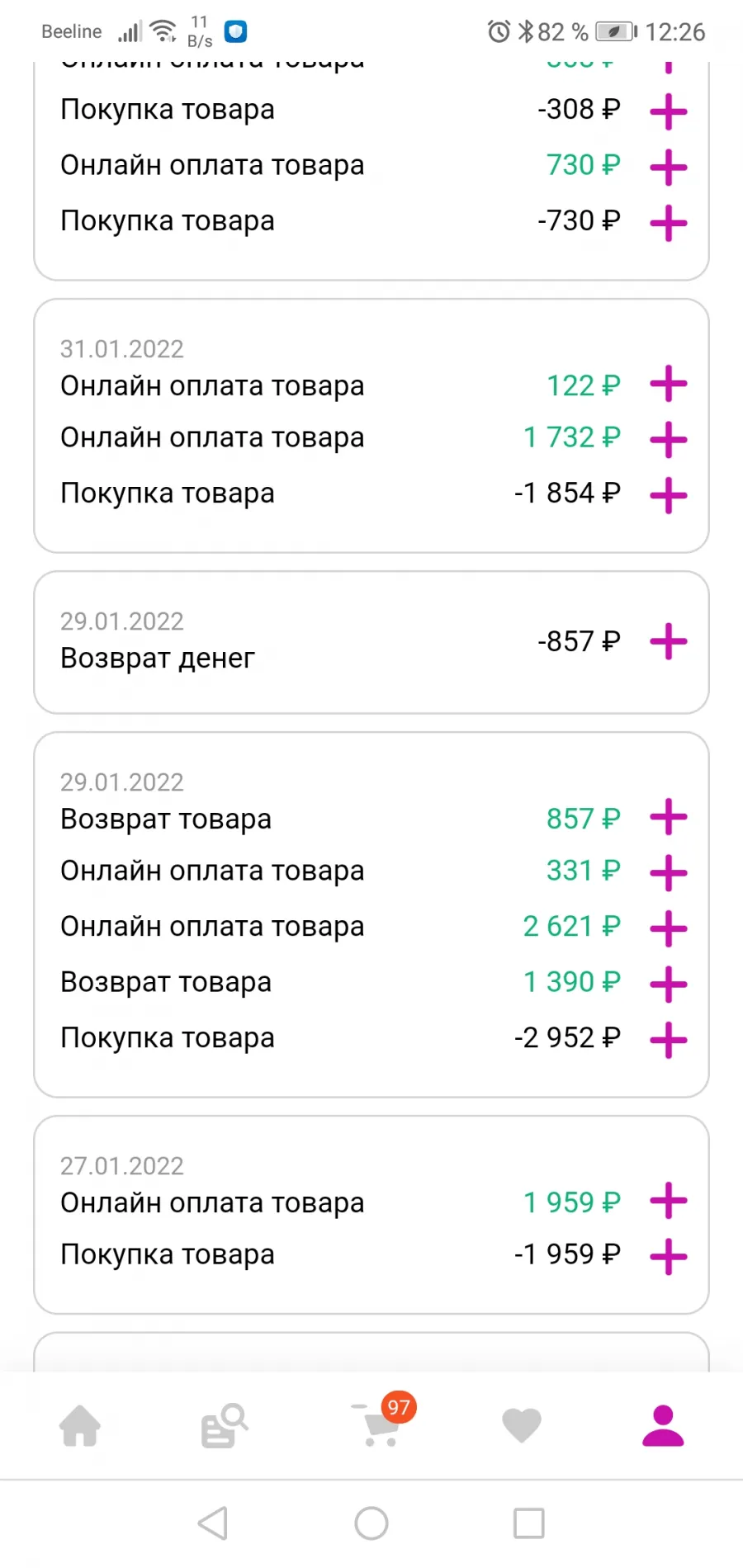
Task: Expand the -308 ₽ purchase entry
Action: (669, 111)
